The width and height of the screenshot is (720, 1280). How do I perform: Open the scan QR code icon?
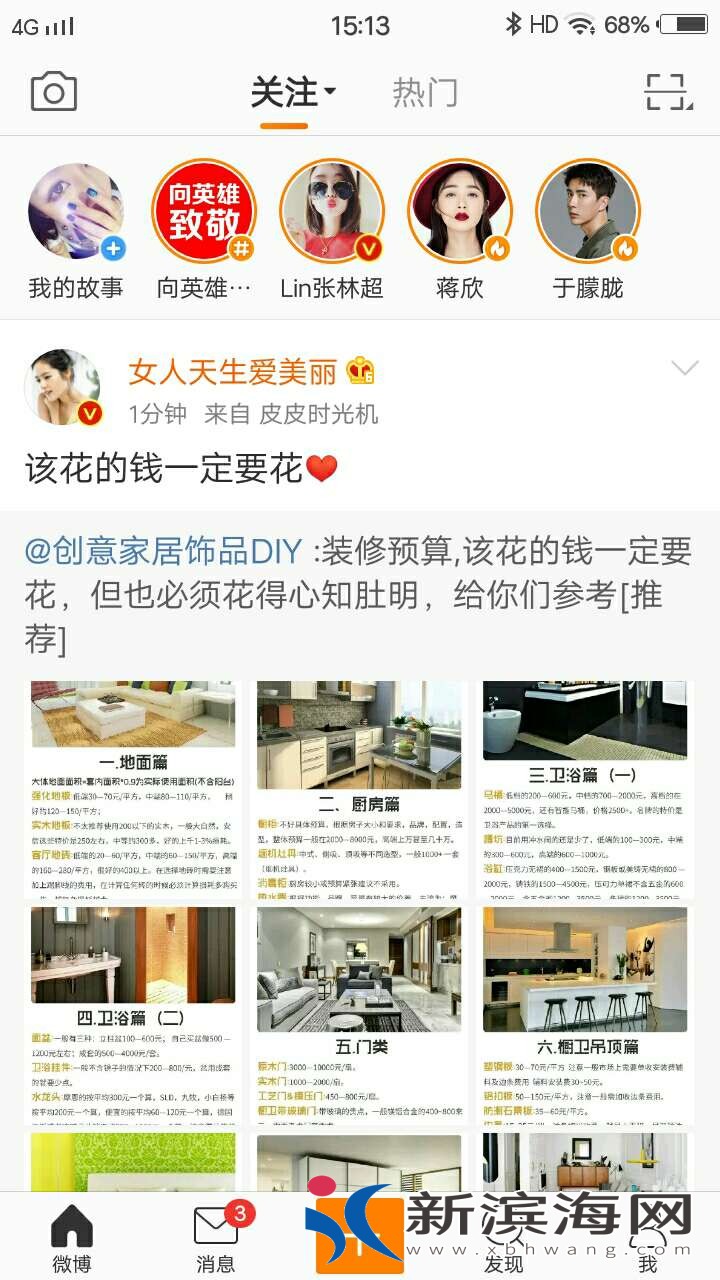coord(666,93)
